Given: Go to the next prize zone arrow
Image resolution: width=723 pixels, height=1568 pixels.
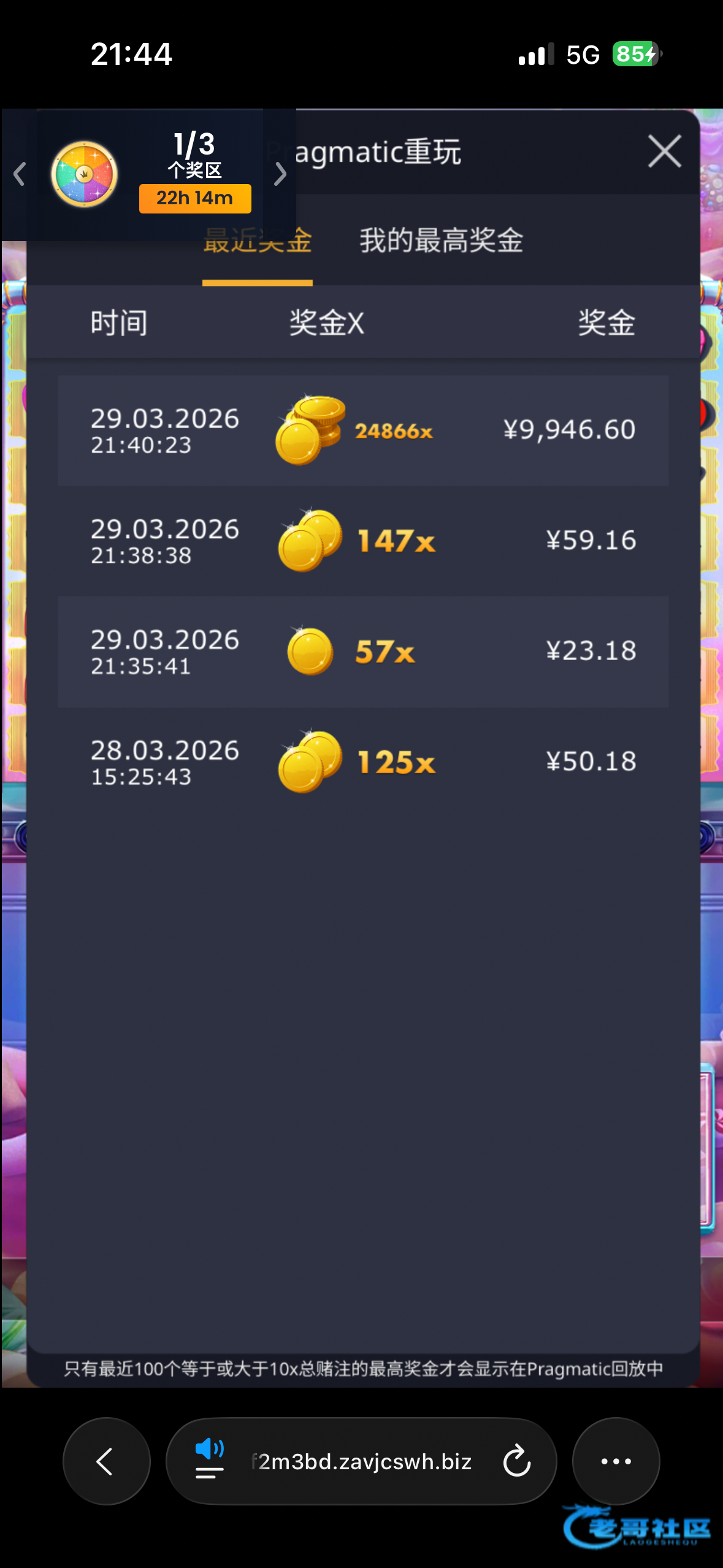Looking at the screenshot, I should pyautogui.click(x=280, y=174).
